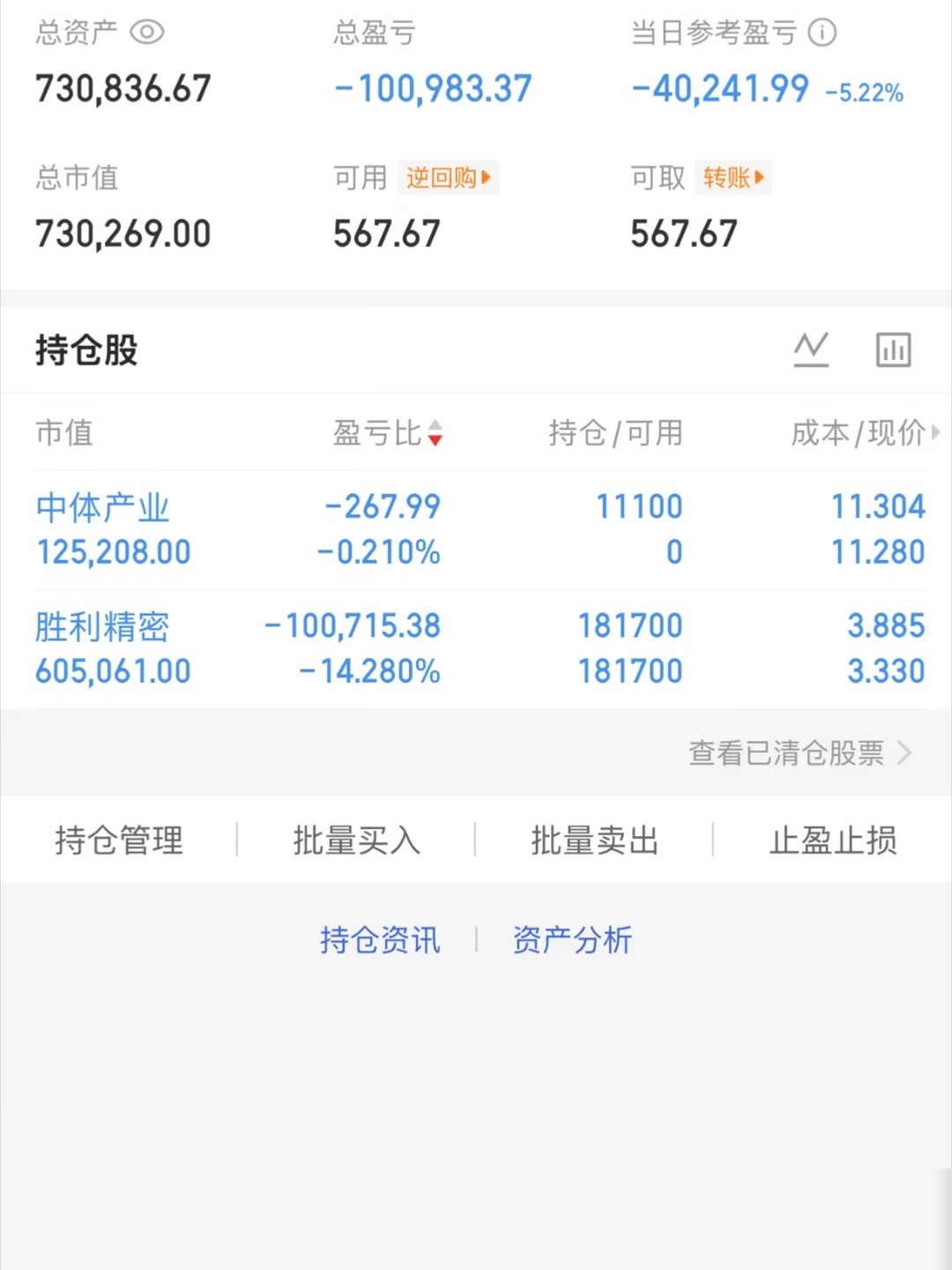952x1270 pixels.
Task: Open the holdings bar chart icon
Action: (893, 349)
